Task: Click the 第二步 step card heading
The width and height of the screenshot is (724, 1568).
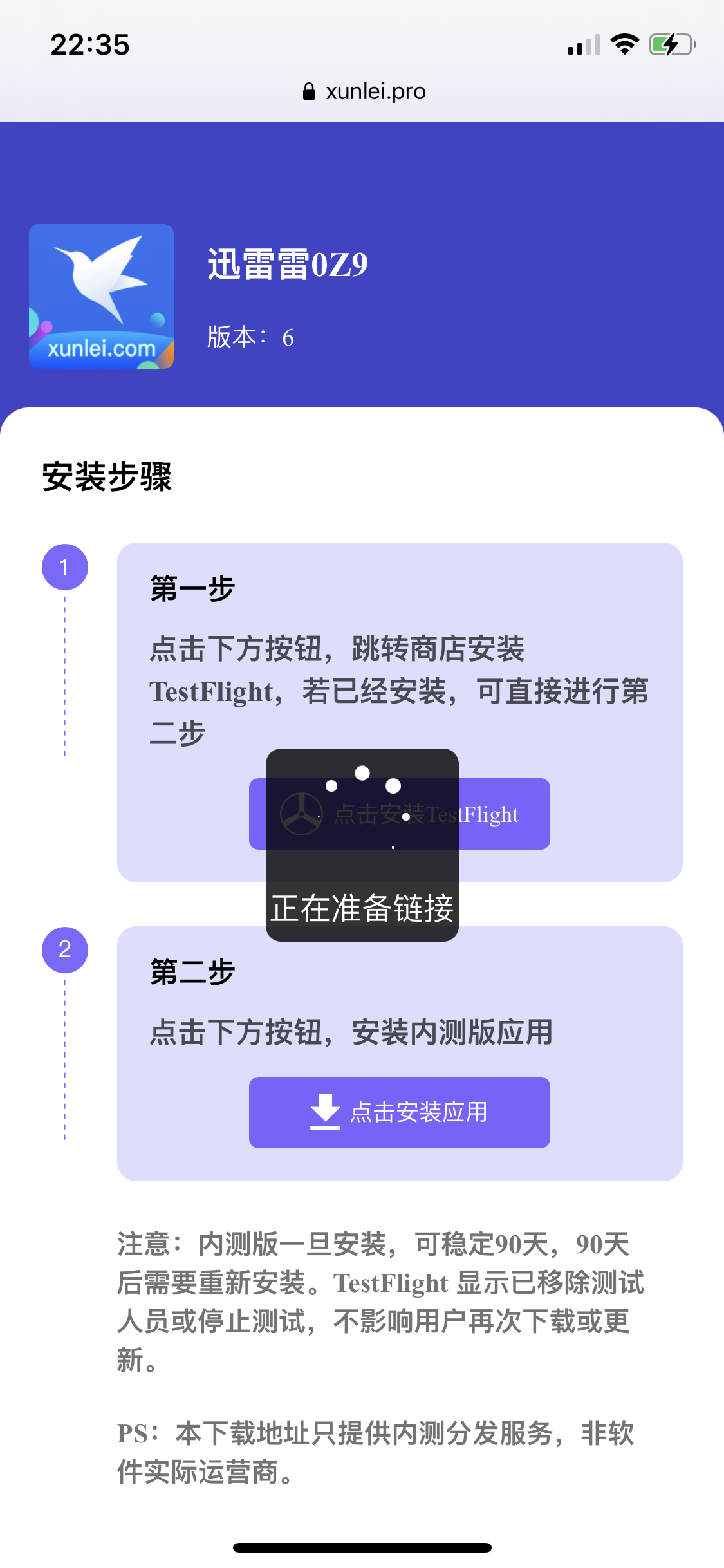Action: pyautogui.click(x=191, y=973)
